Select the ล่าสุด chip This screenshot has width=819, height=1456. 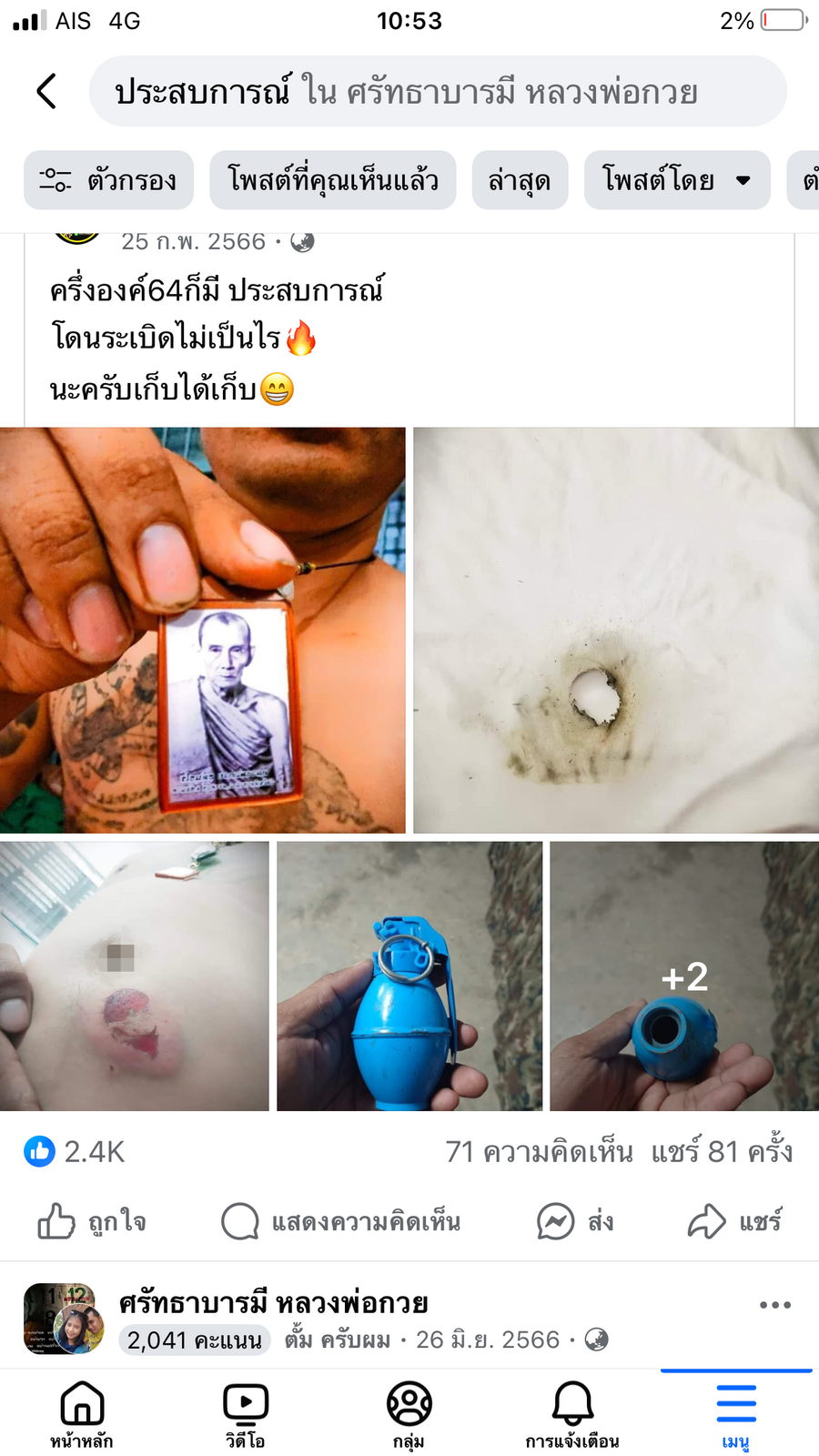[520, 180]
